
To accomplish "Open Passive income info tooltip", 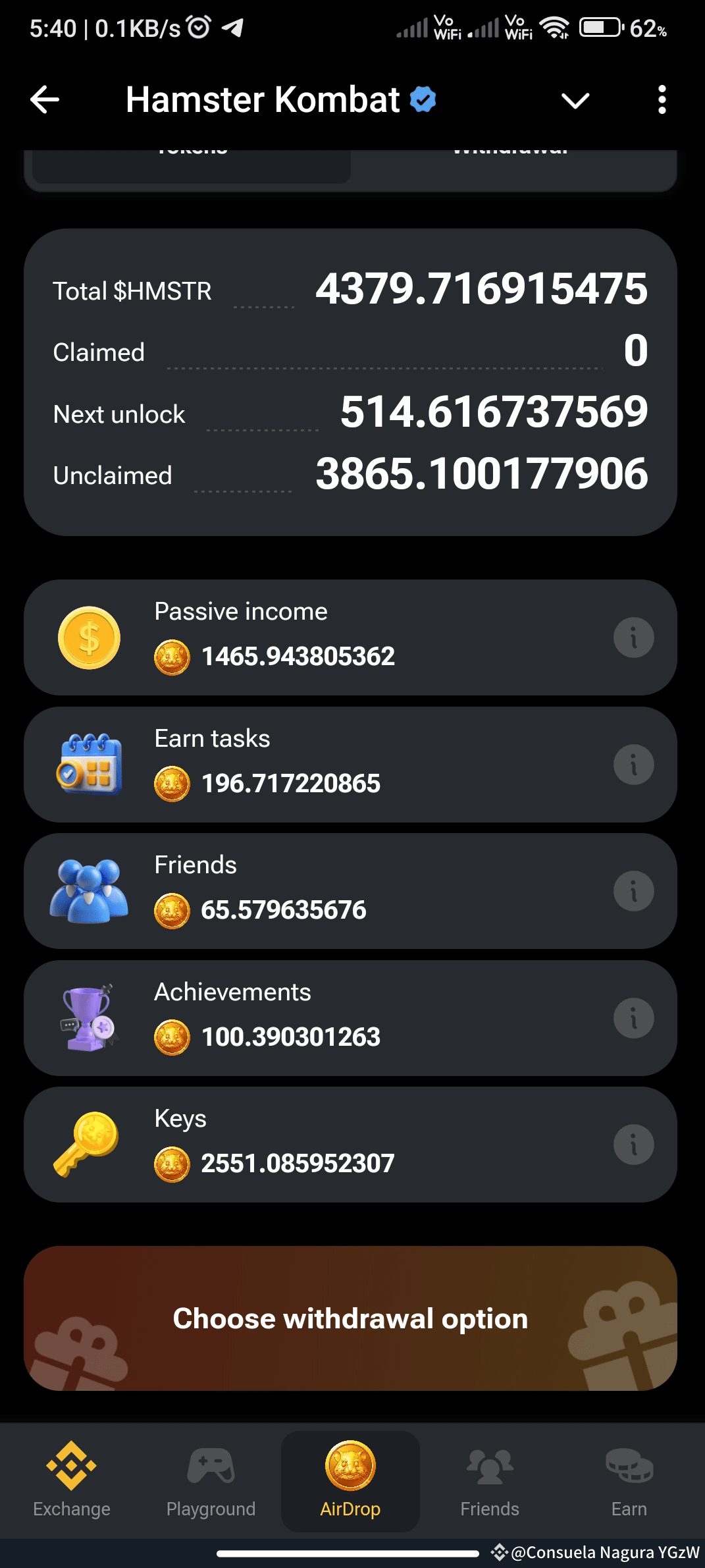I will tap(633, 636).
